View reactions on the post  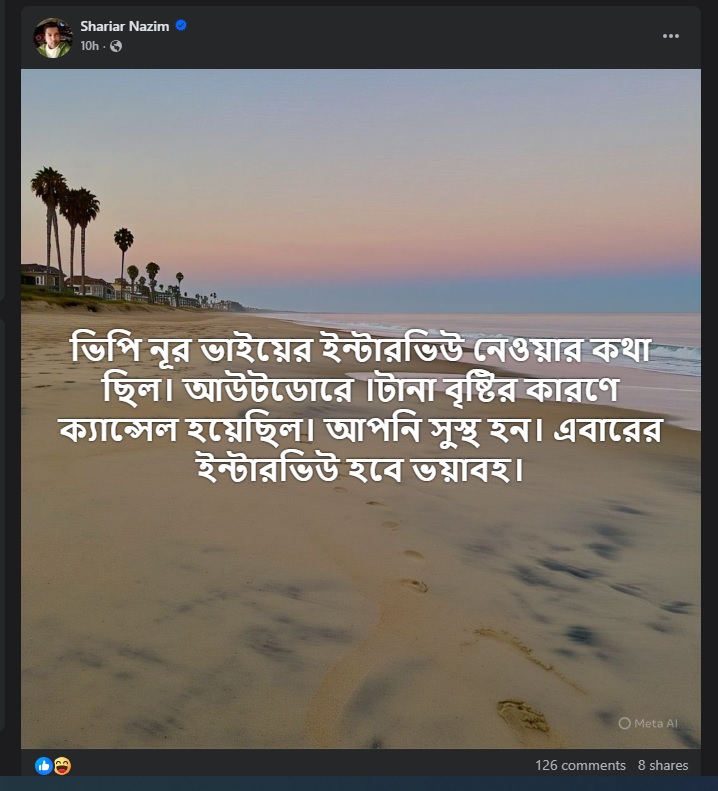pos(53,766)
